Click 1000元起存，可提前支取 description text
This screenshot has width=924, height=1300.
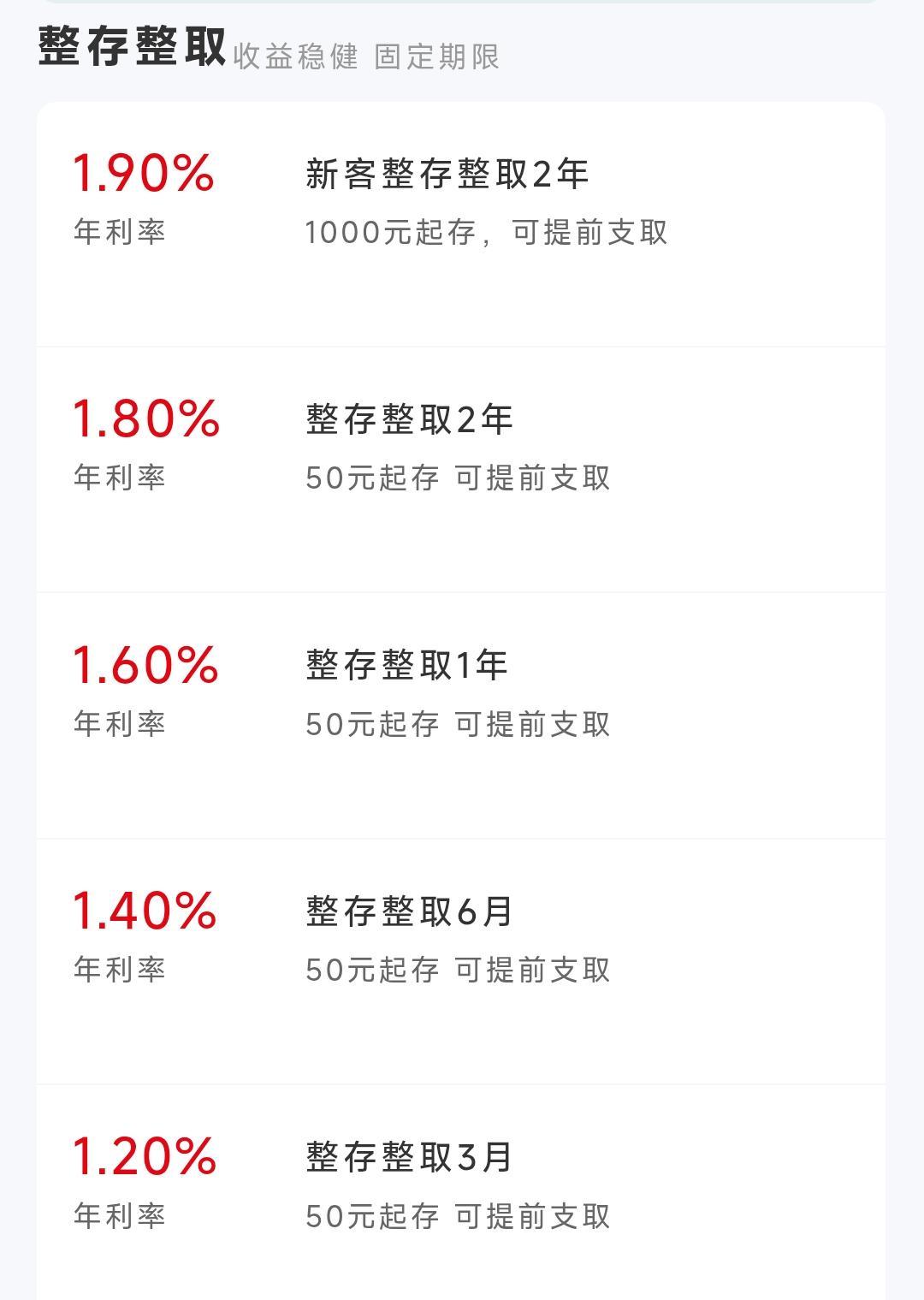[489, 231]
